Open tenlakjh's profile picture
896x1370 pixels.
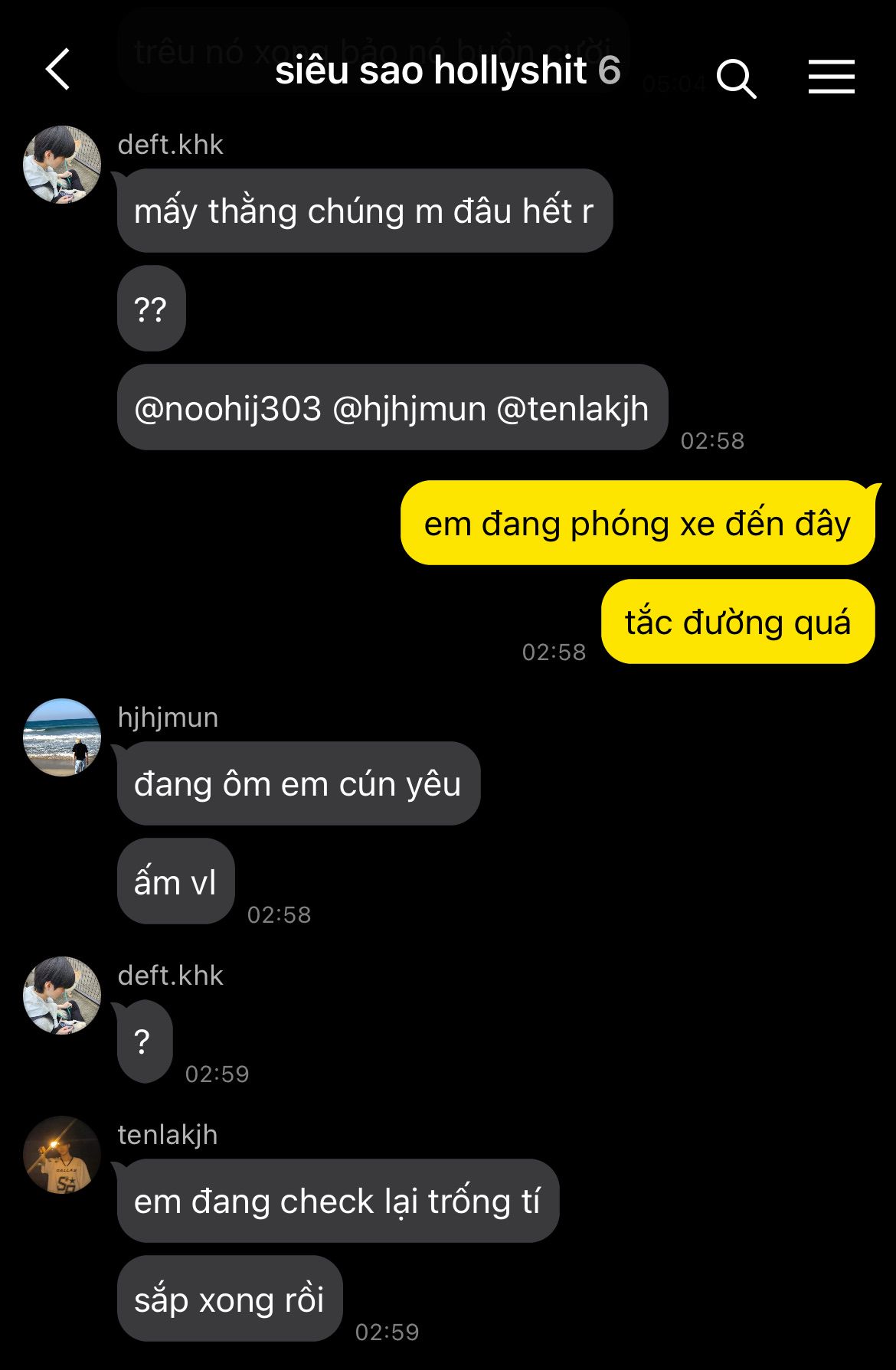62,1155
